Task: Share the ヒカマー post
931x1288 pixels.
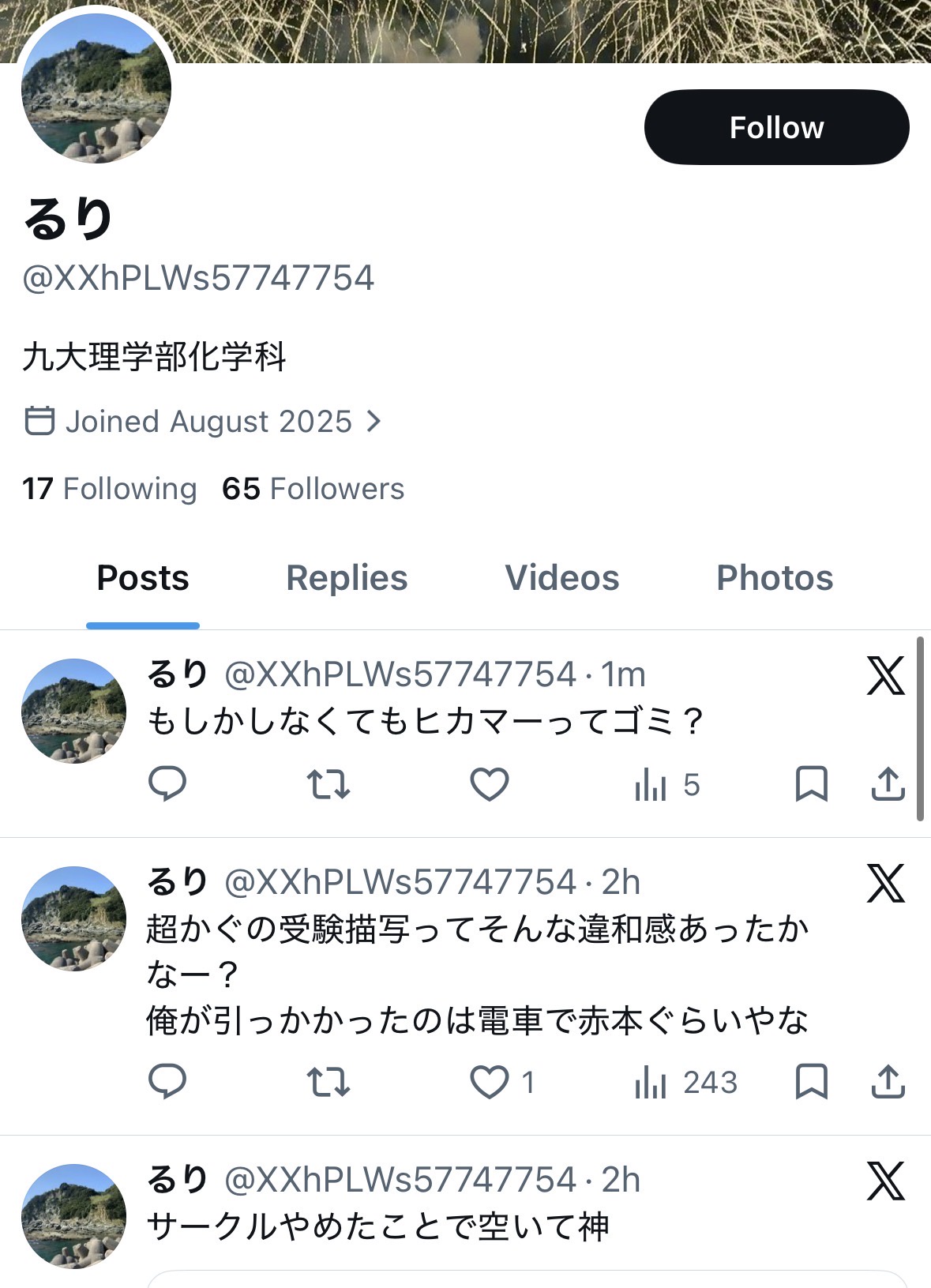Action: (x=888, y=784)
